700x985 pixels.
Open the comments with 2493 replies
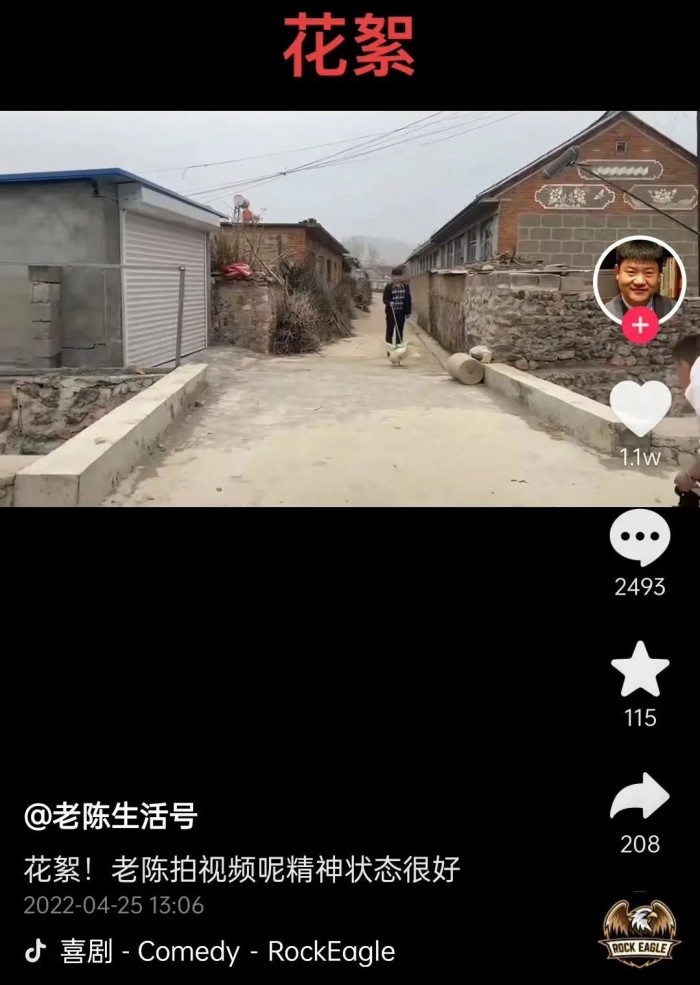(x=640, y=538)
